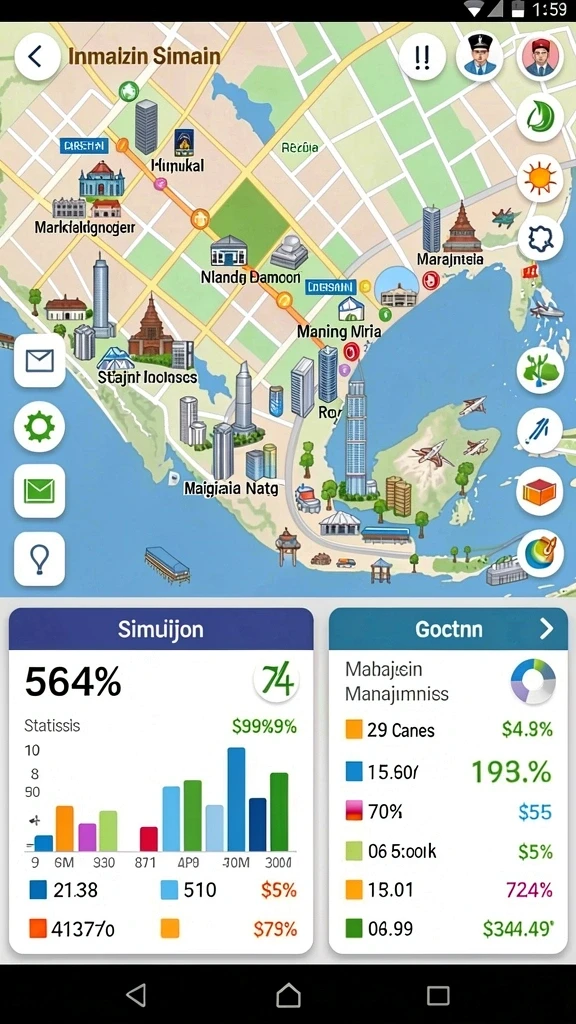Open the region outline map button
Viewport: 576px width, 1024px height.
pos(539,238)
